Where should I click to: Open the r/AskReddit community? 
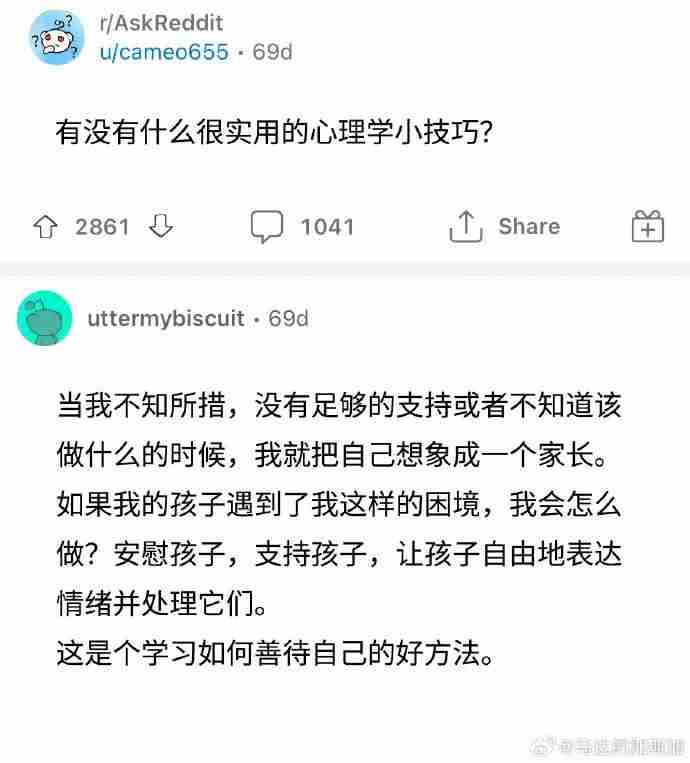coord(161,23)
